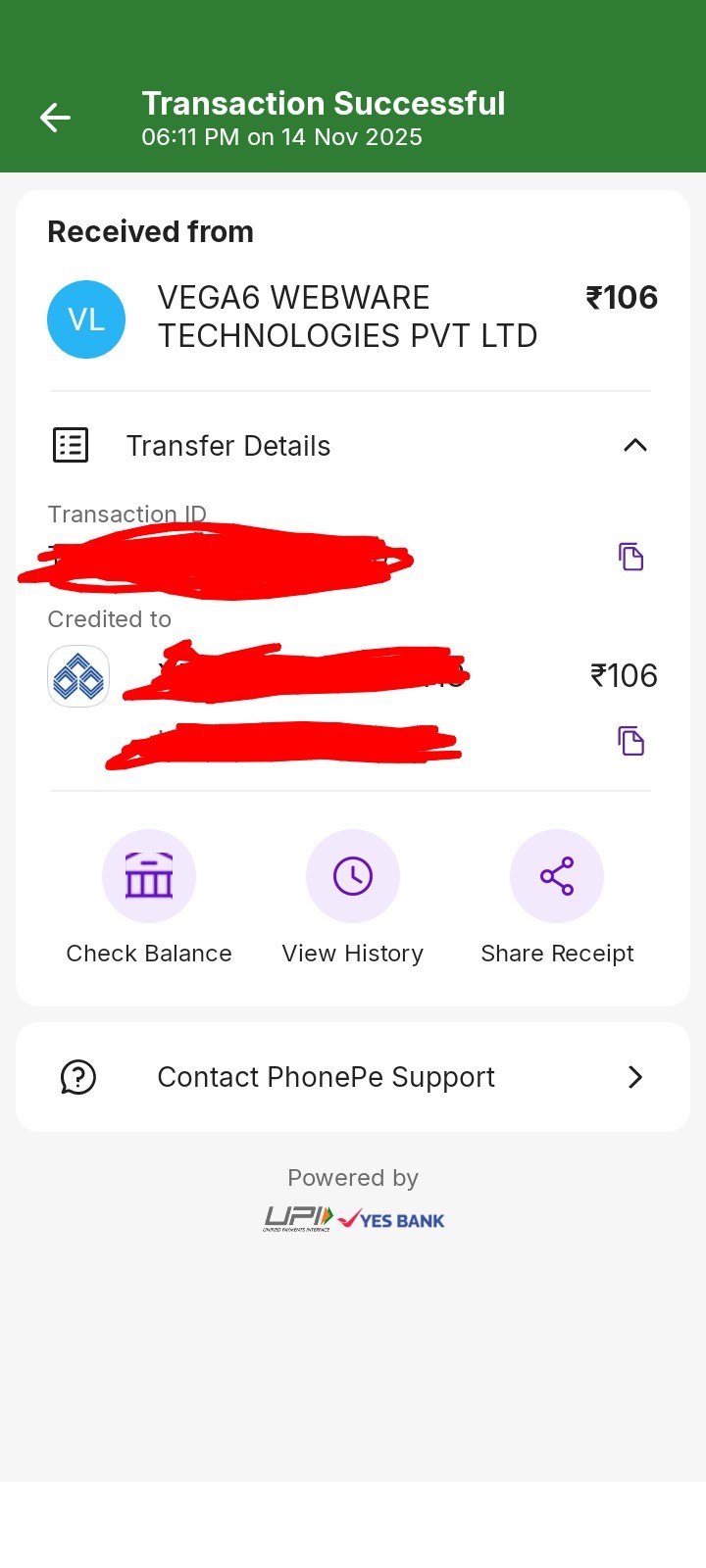Share Receipt of this transaction

tap(557, 876)
